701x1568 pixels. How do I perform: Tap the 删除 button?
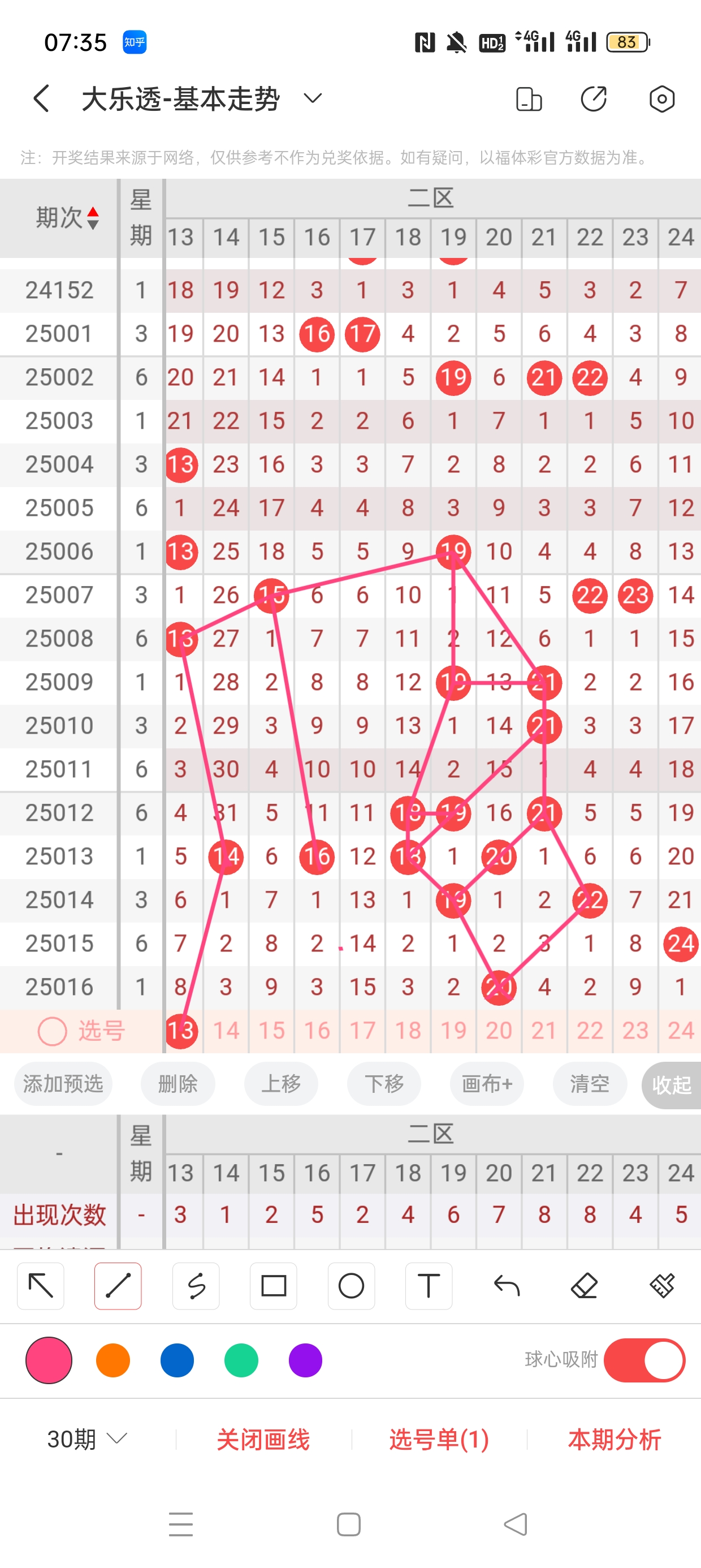(x=178, y=1084)
